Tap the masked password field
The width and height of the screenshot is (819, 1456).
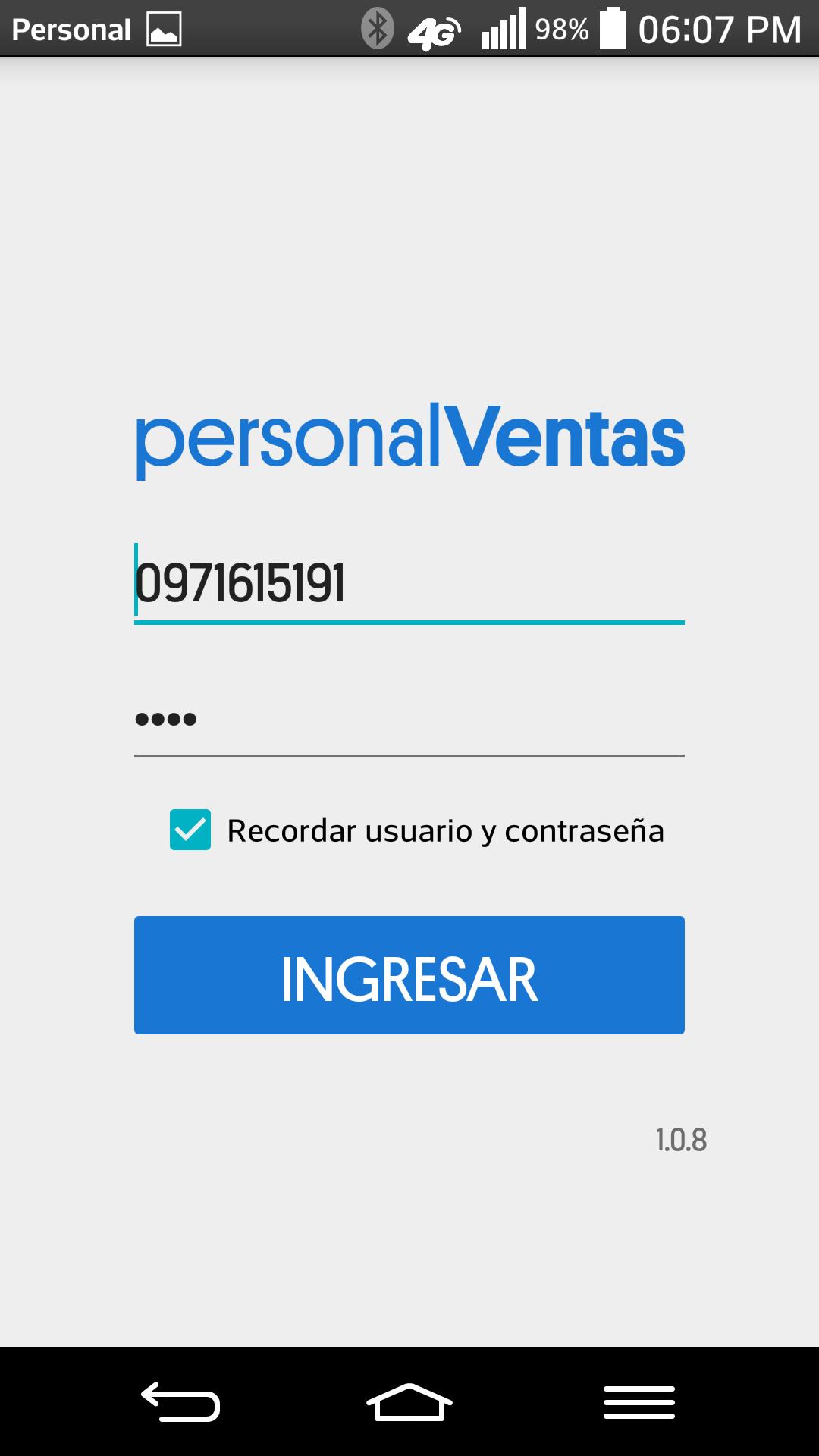[409, 720]
